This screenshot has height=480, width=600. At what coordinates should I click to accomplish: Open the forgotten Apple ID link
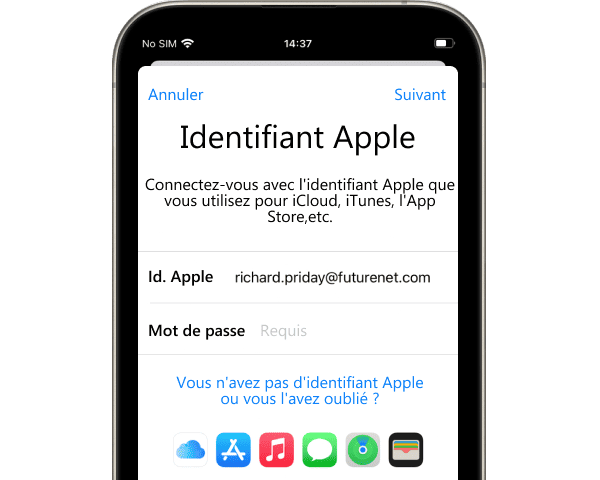(x=299, y=391)
